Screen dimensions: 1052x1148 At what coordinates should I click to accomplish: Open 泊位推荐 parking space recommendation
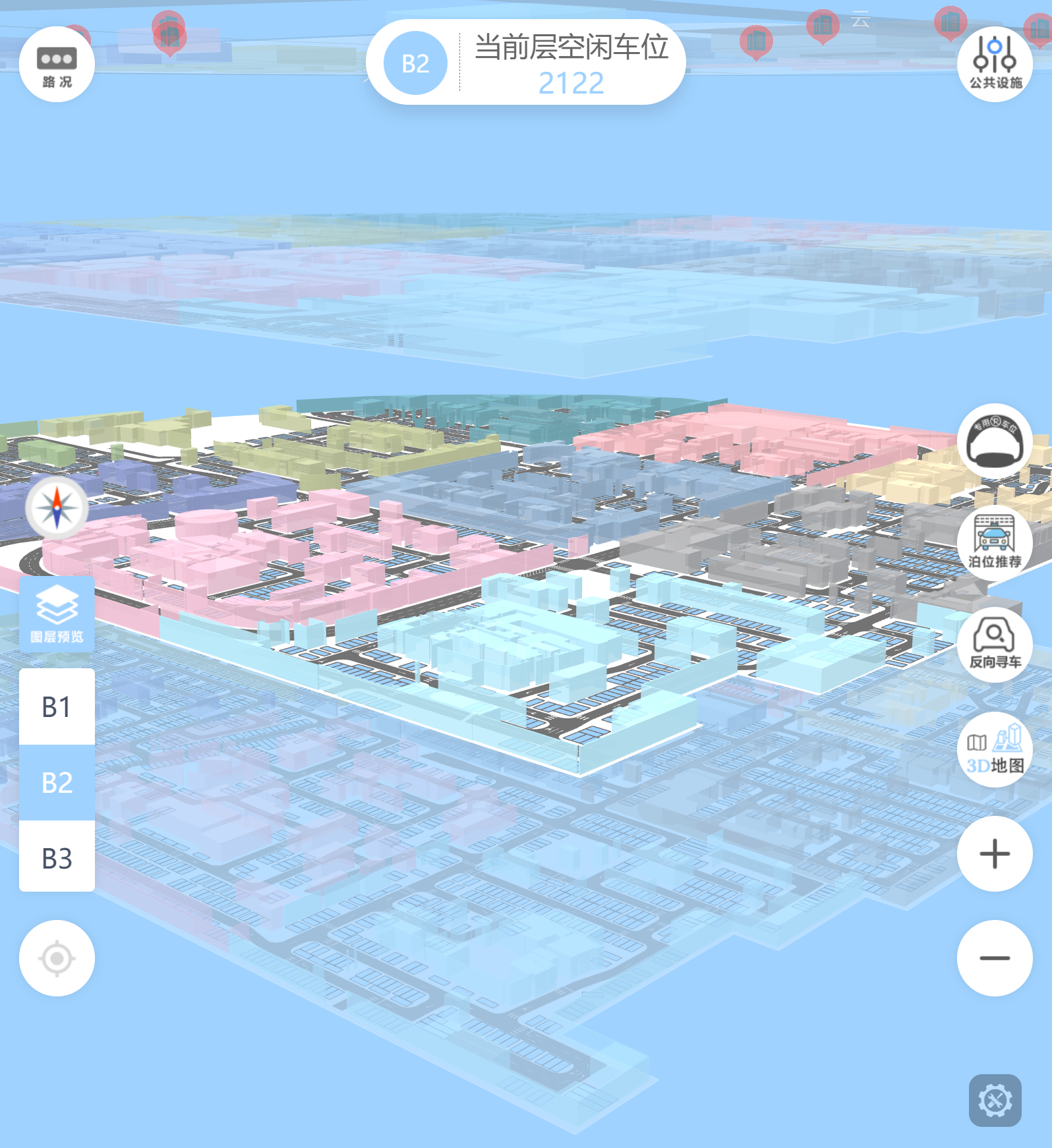tap(995, 542)
